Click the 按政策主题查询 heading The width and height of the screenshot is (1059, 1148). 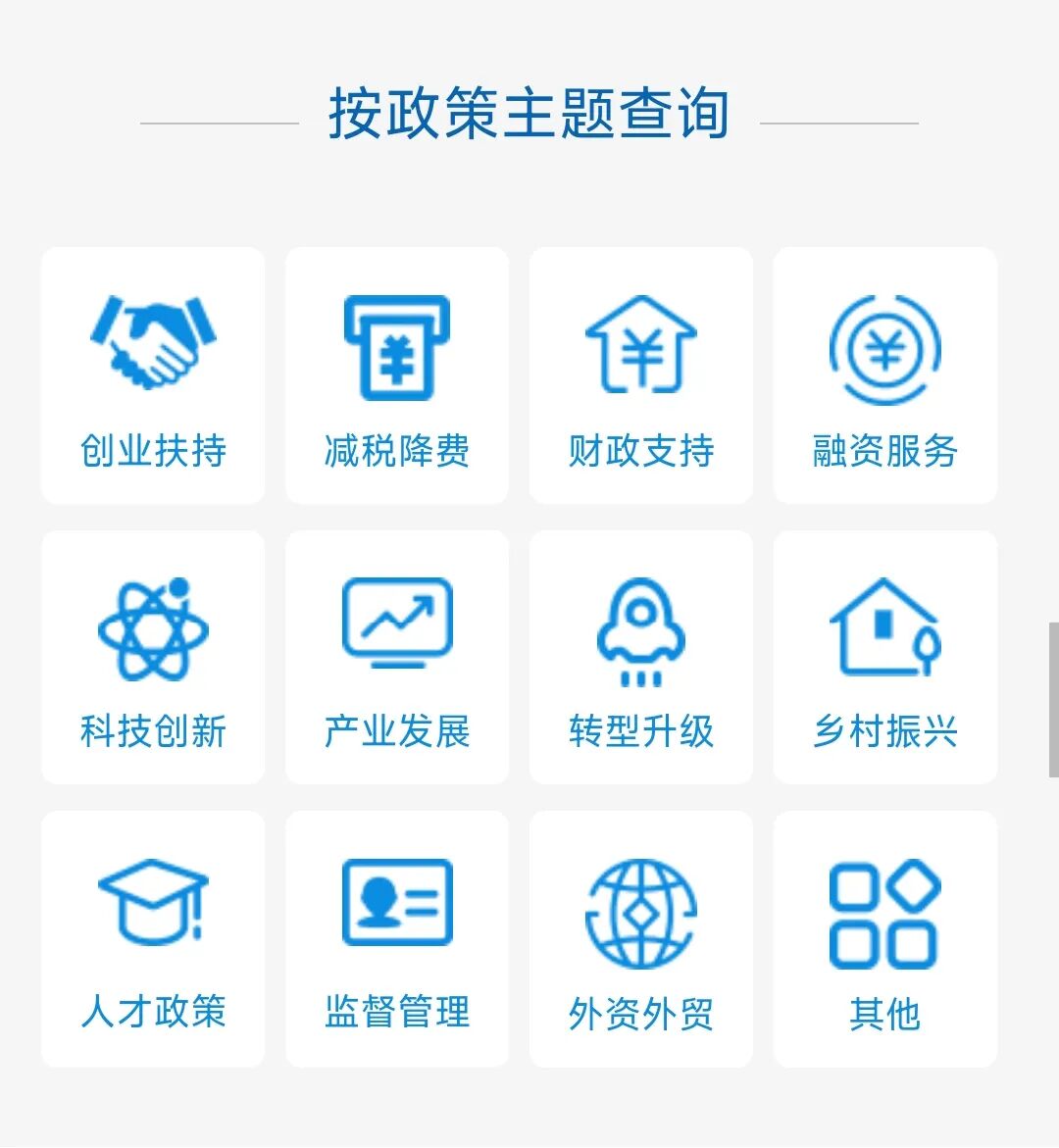(529, 110)
